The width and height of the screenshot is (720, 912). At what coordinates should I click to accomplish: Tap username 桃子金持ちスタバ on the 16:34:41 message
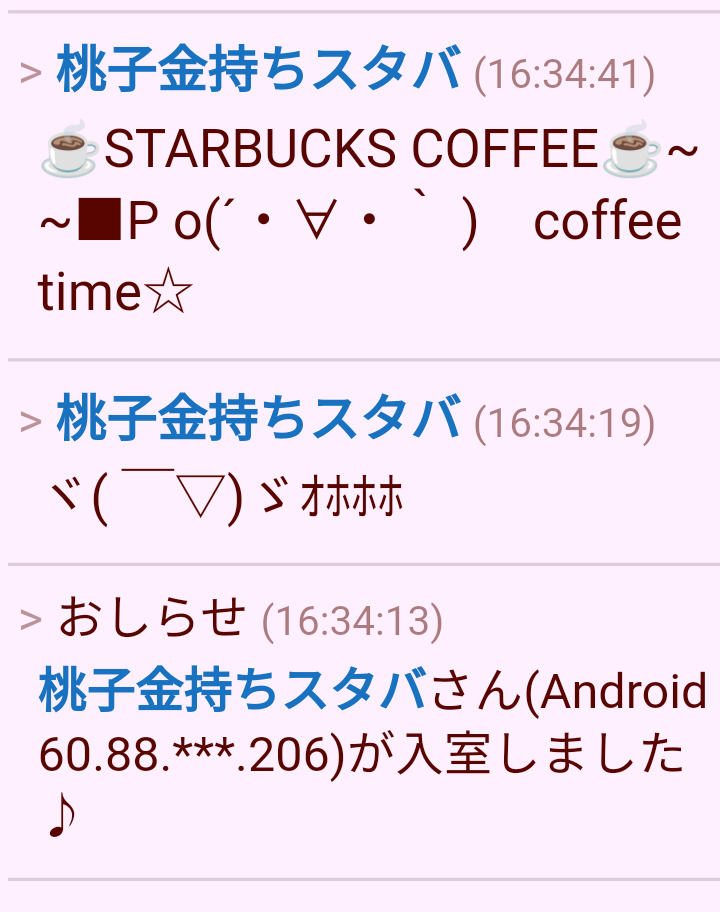coord(259,72)
